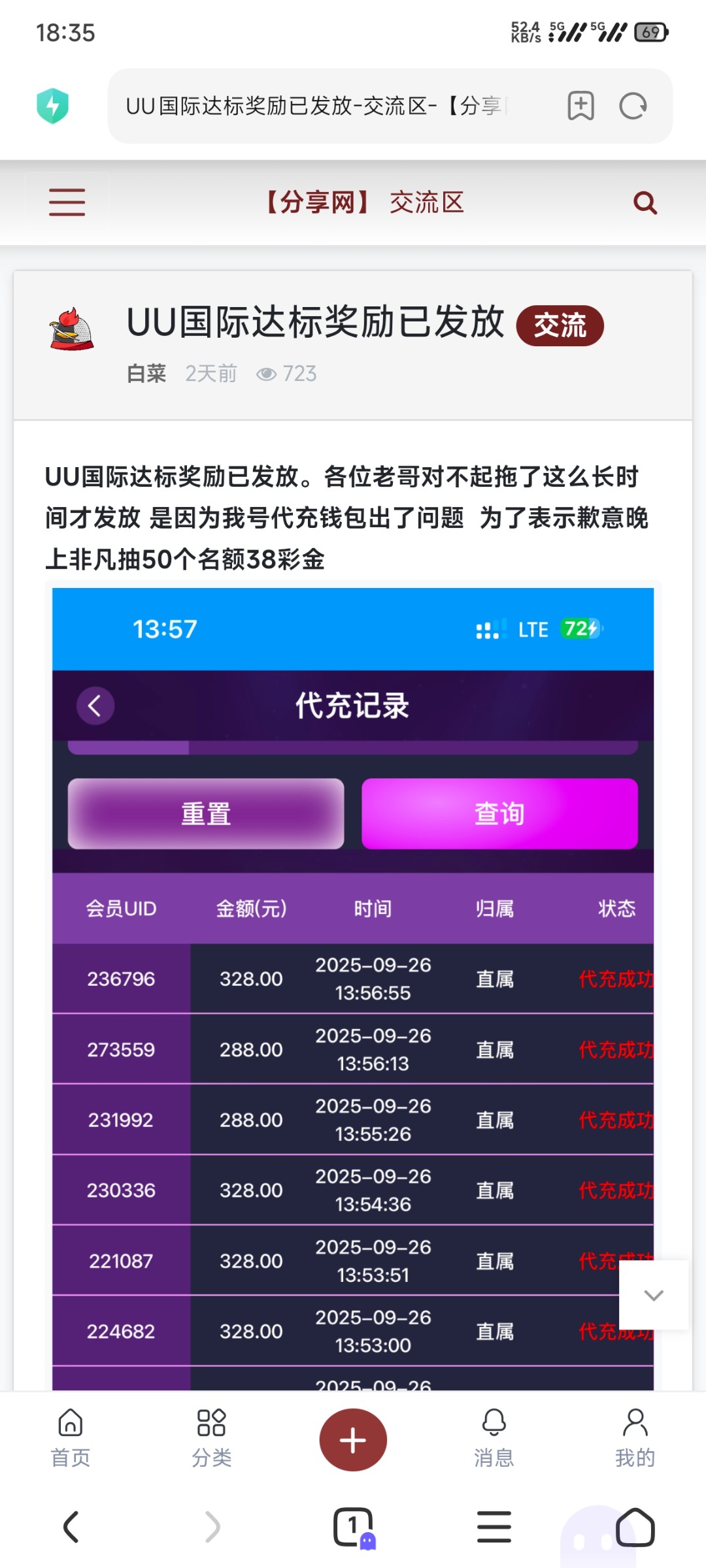
Task: Switch to the 分类 tab
Action: [x=211, y=1439]
